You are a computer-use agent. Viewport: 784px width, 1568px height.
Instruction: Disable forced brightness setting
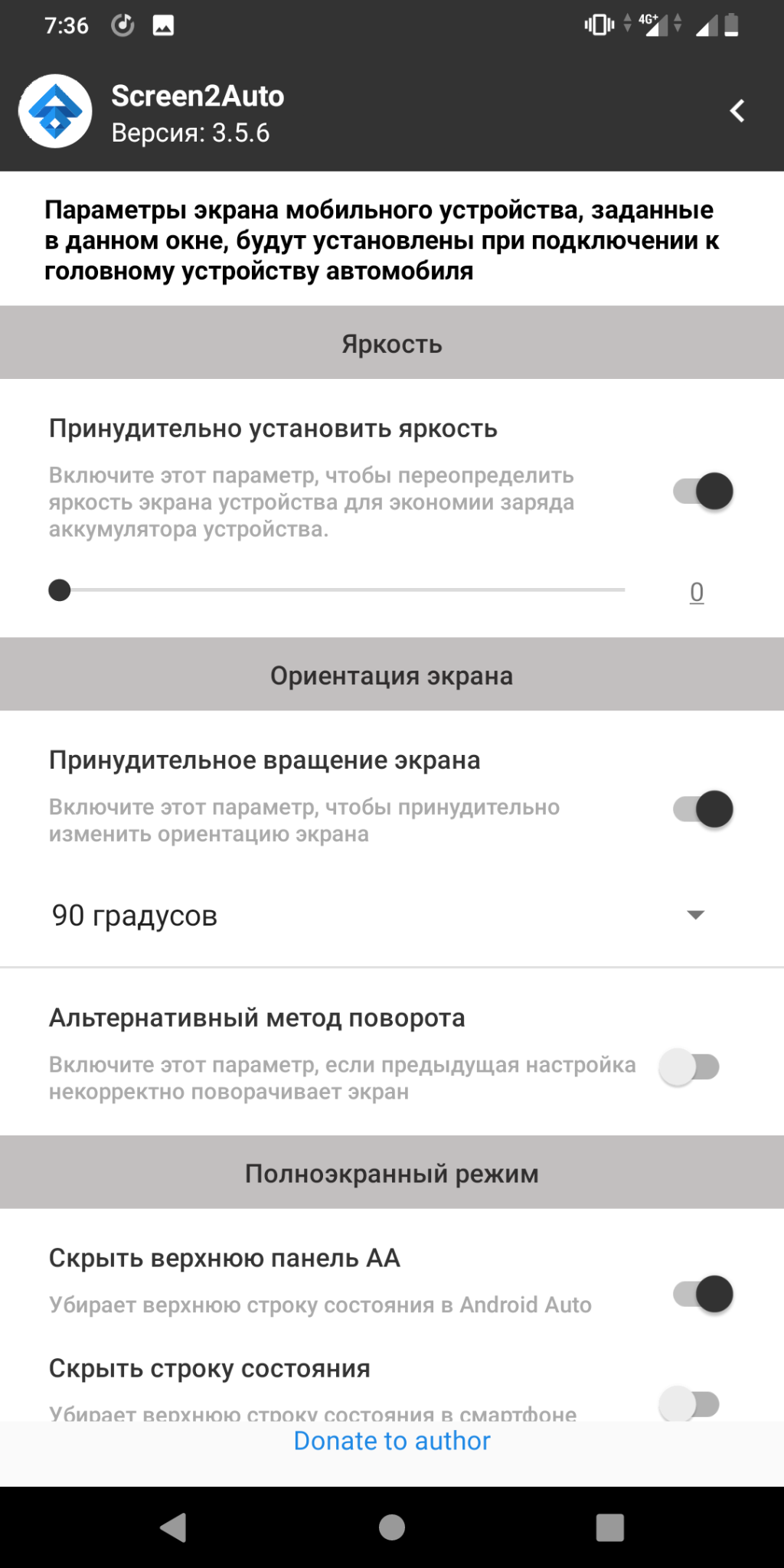[x=703, y=492]
